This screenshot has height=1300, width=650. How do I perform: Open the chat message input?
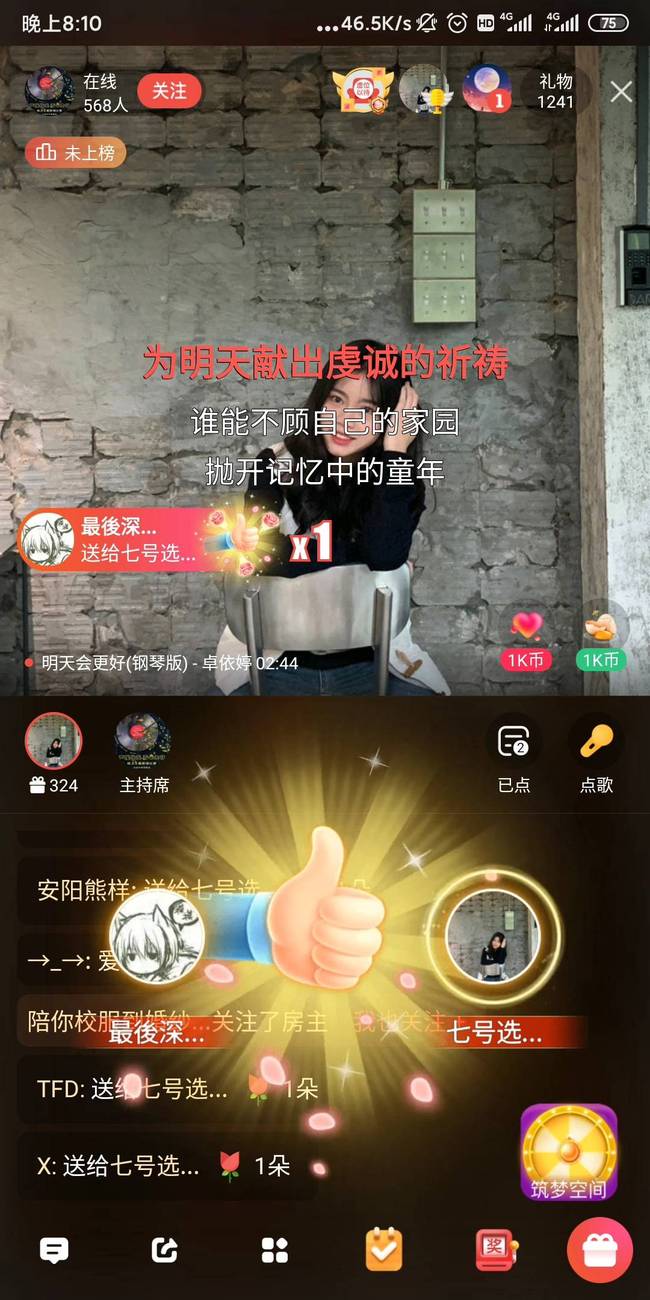pyautogui.click(x=54, y=1249)
